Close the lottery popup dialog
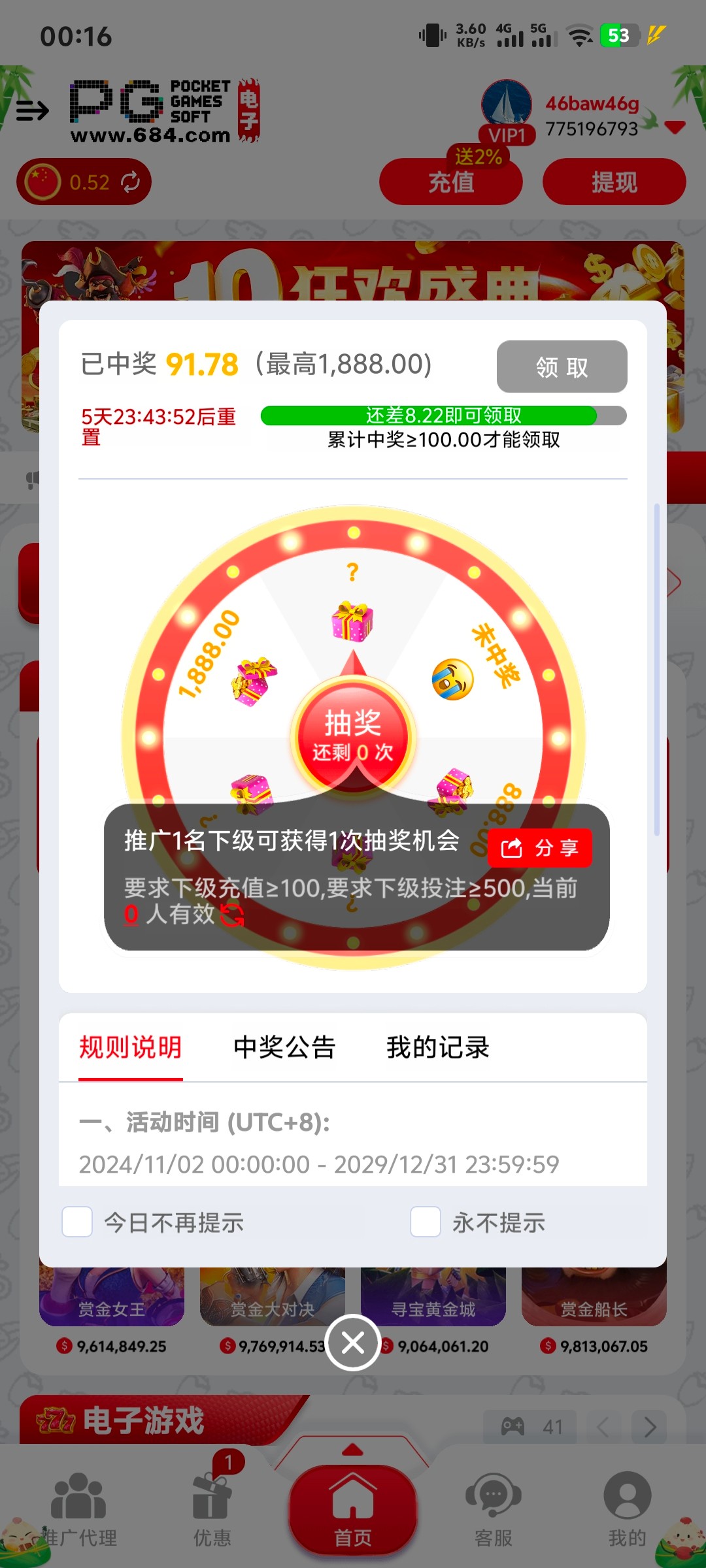Screen dimensions: 706x1568 [x=353, y=1343]
